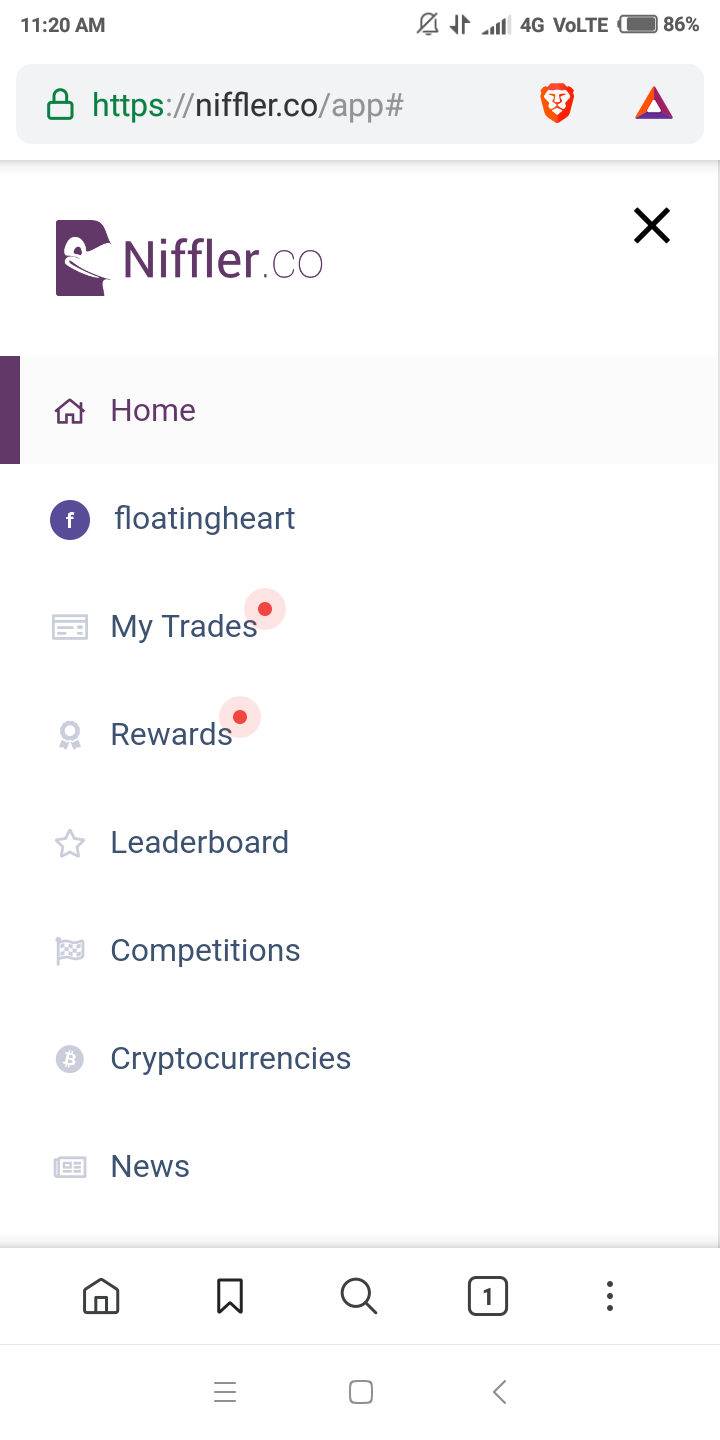Open News using the newspaper icon
The width and height of the screenshot is (720, 1440).
(69, 1166)
